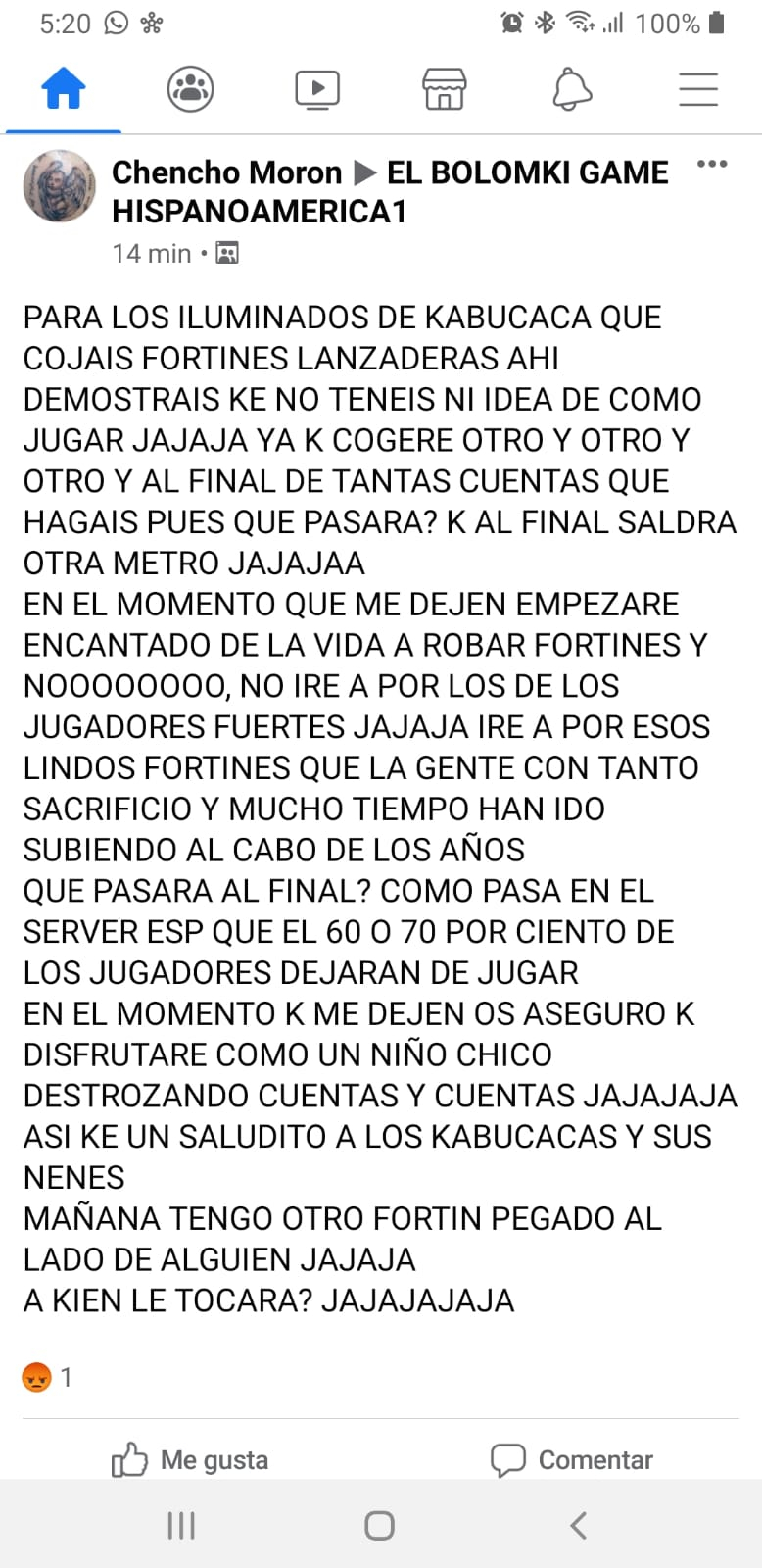Open the hamburger menu tab
762x1568 pixels.
[x=698, y=89]
